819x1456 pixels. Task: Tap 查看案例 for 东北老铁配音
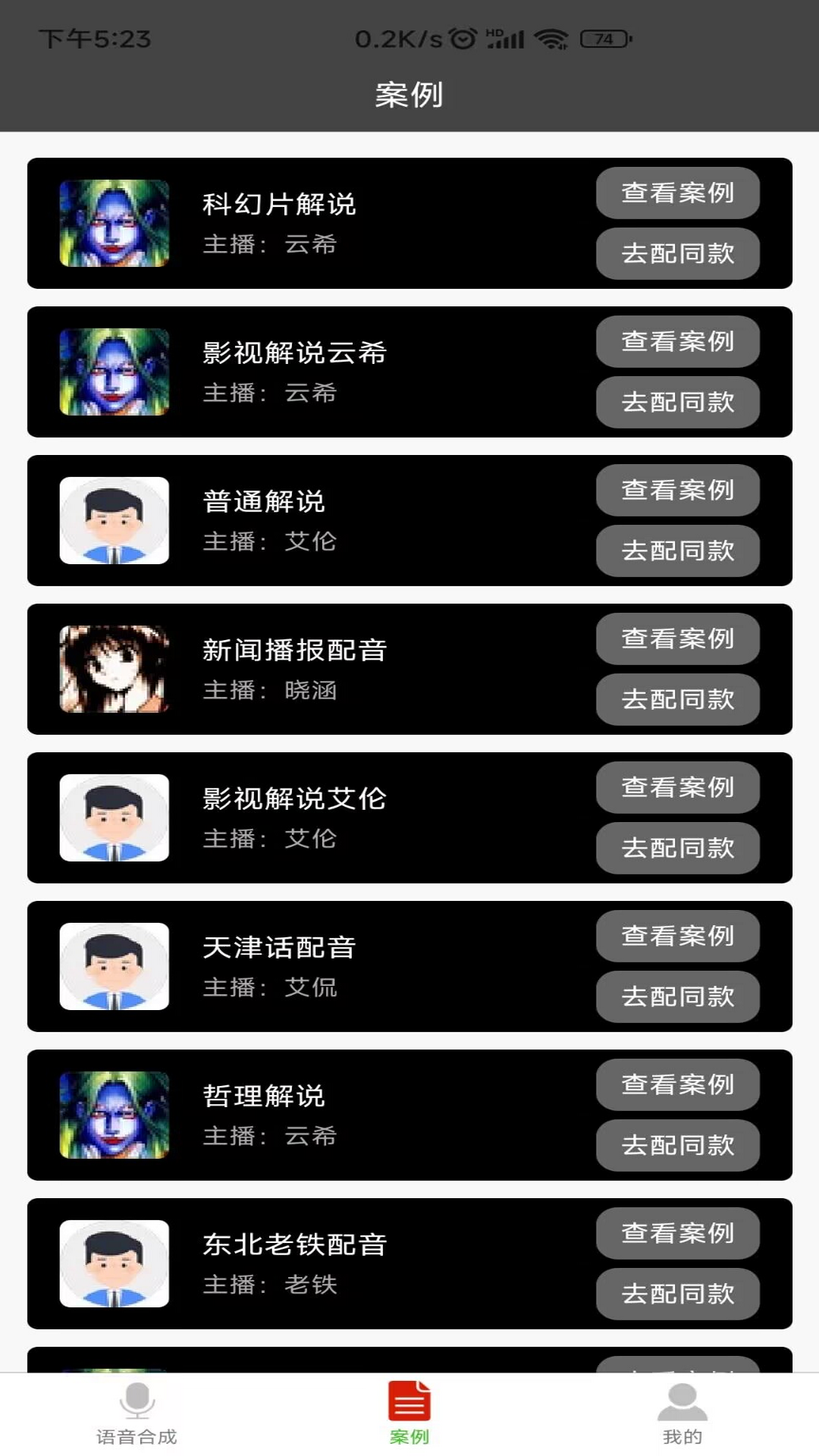coord(677,1234)
